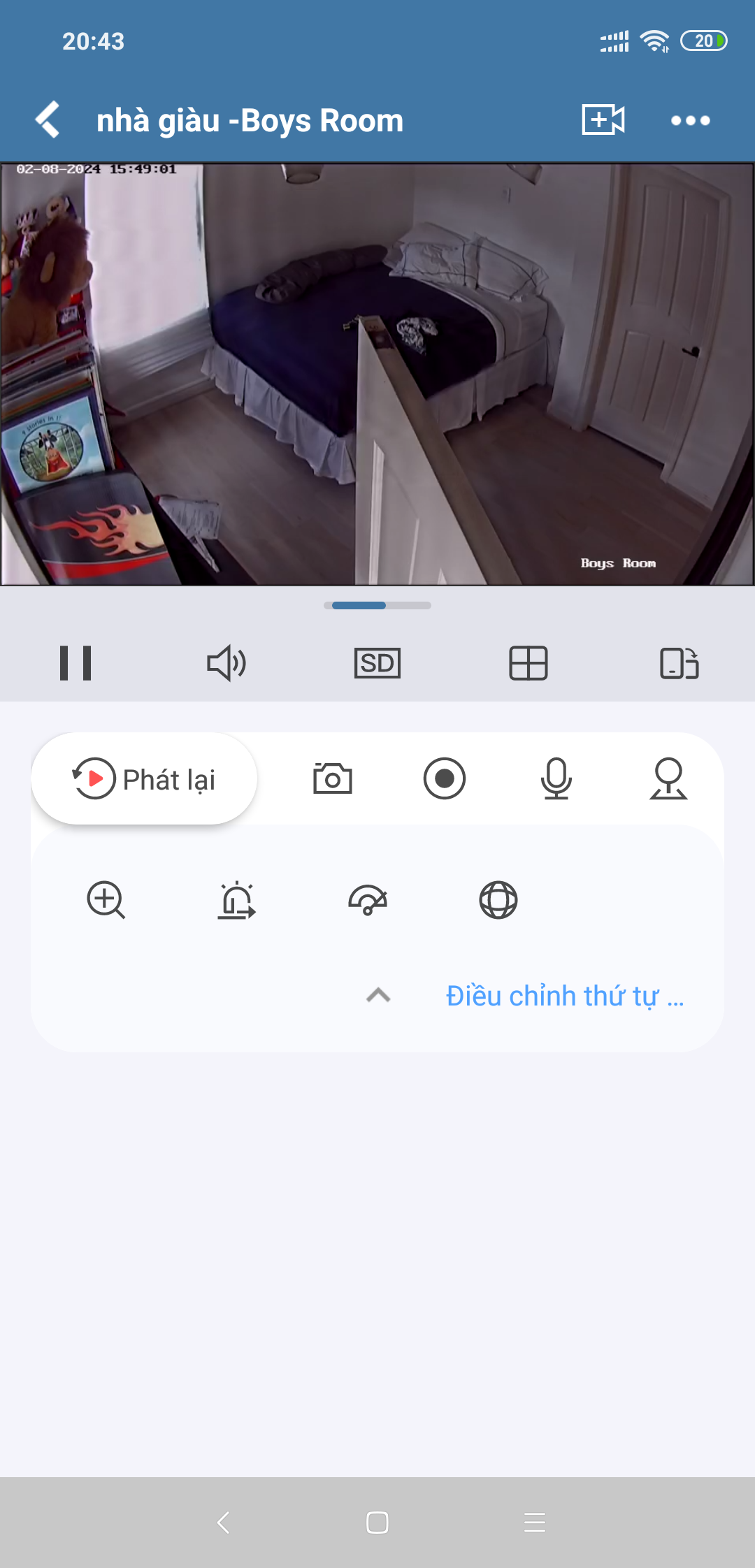Start recording with the record icon

pyautogui.click(x=445, y=778)
